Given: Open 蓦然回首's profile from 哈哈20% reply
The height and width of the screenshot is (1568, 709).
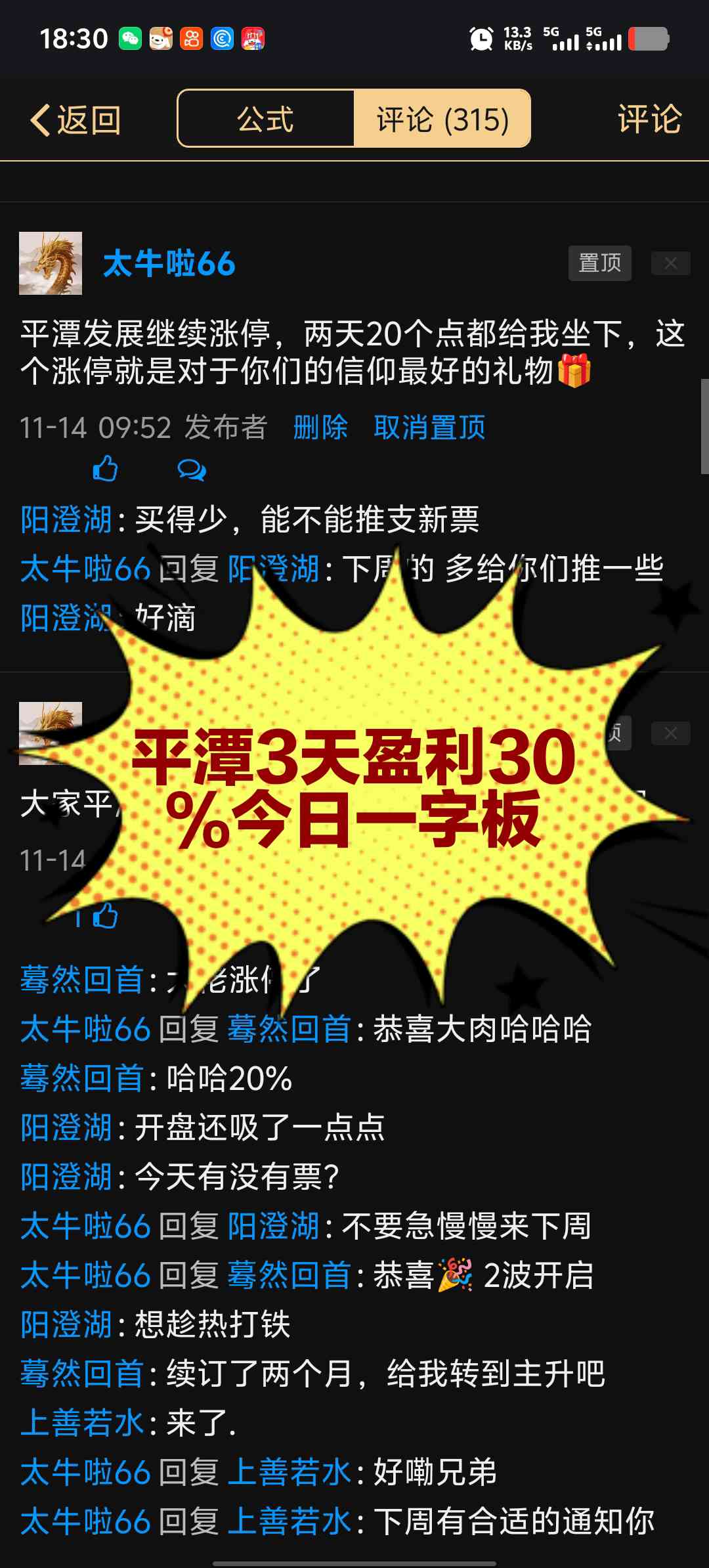Looking at the screenshot, I should (x=82, y=1078).
